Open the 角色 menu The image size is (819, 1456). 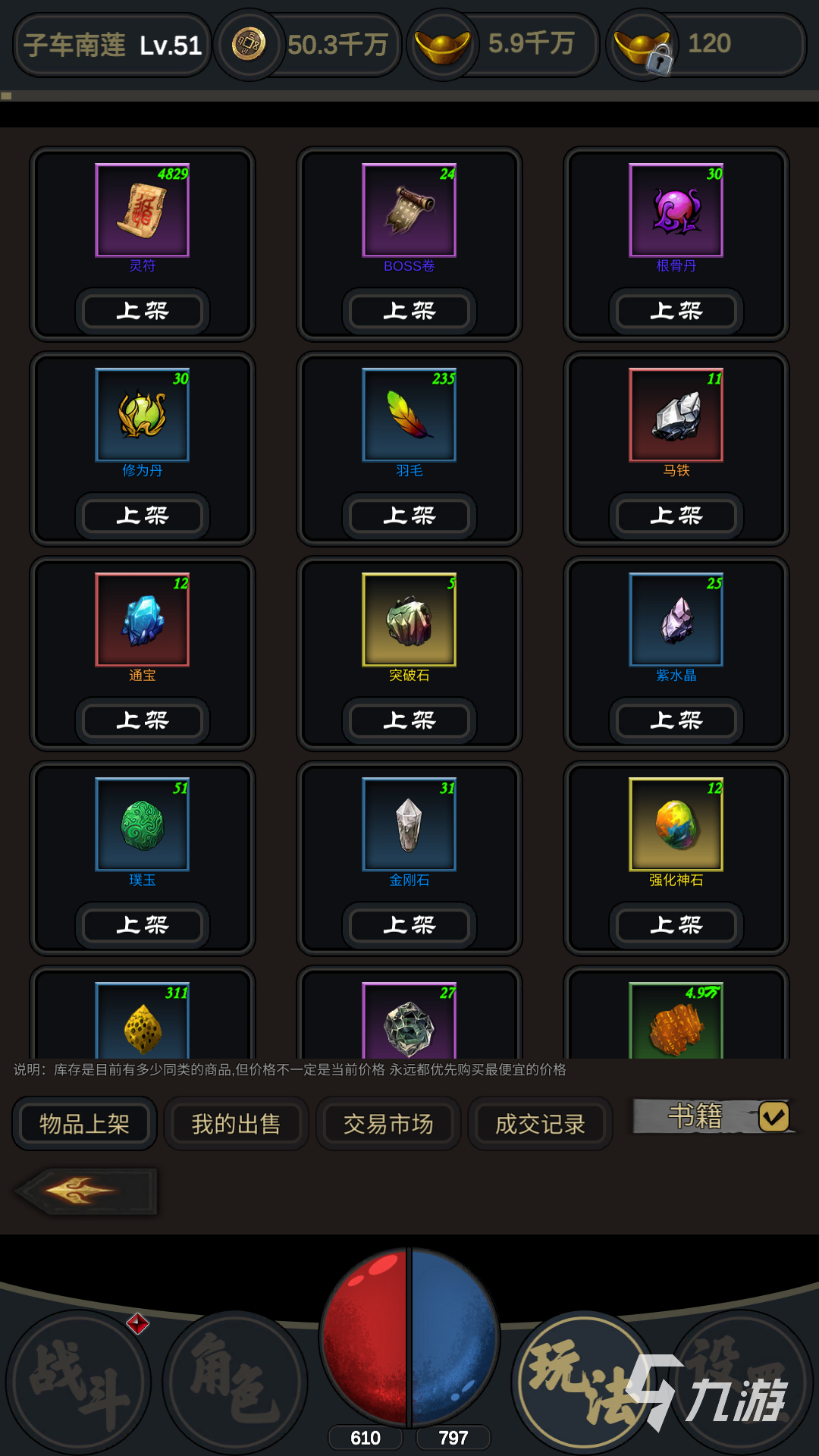(x=235, y=1382)
